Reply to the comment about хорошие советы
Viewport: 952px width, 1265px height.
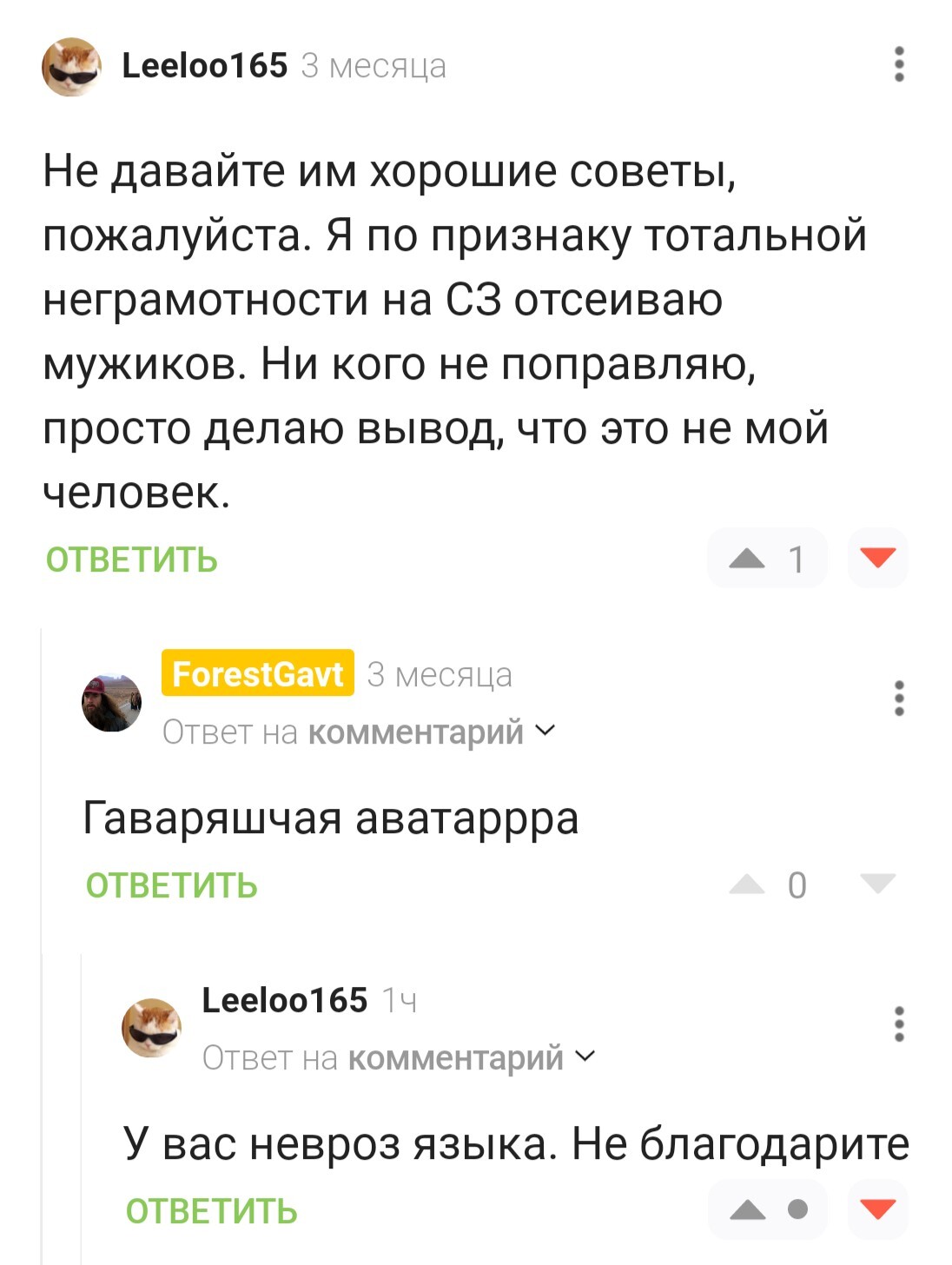[131, 560]
